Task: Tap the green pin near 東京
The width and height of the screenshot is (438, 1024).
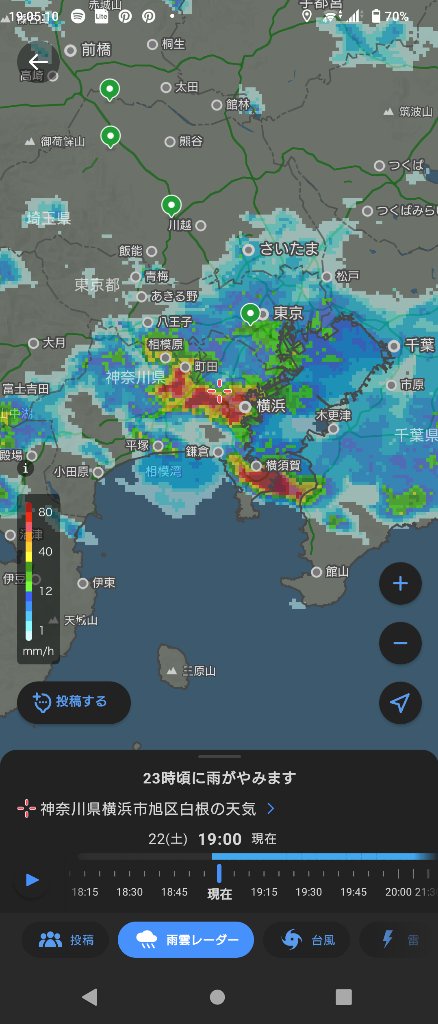Action: pyautogui.click(x=250, y=314)
